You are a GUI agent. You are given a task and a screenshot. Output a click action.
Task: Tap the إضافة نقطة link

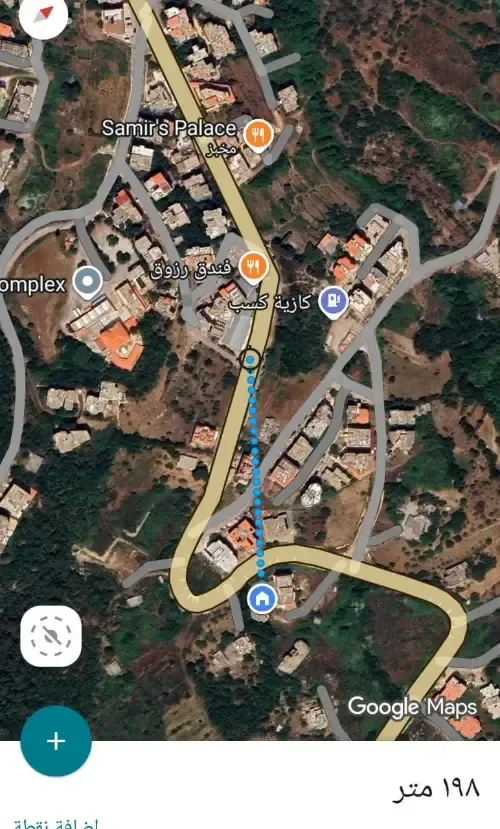[56, 824]
